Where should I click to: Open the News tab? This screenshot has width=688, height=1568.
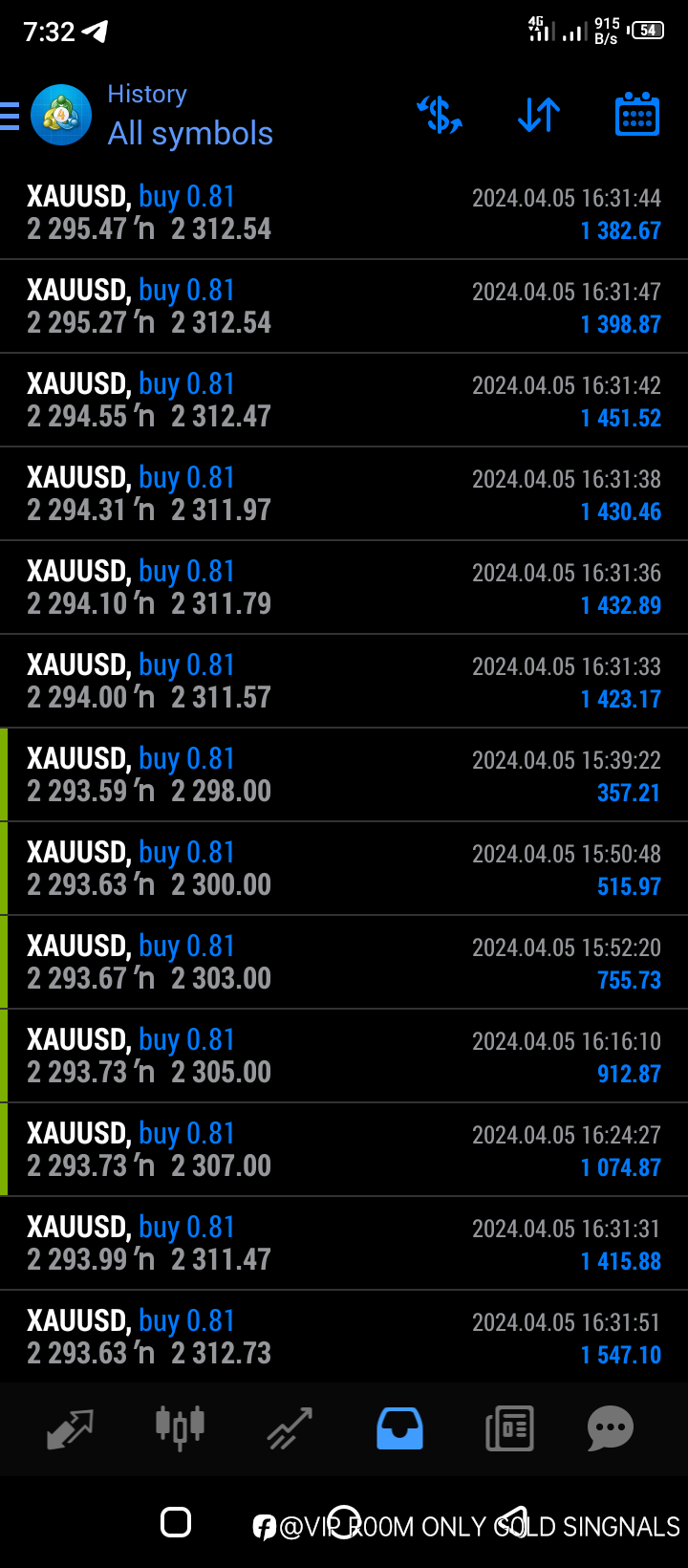[509, 1428]
